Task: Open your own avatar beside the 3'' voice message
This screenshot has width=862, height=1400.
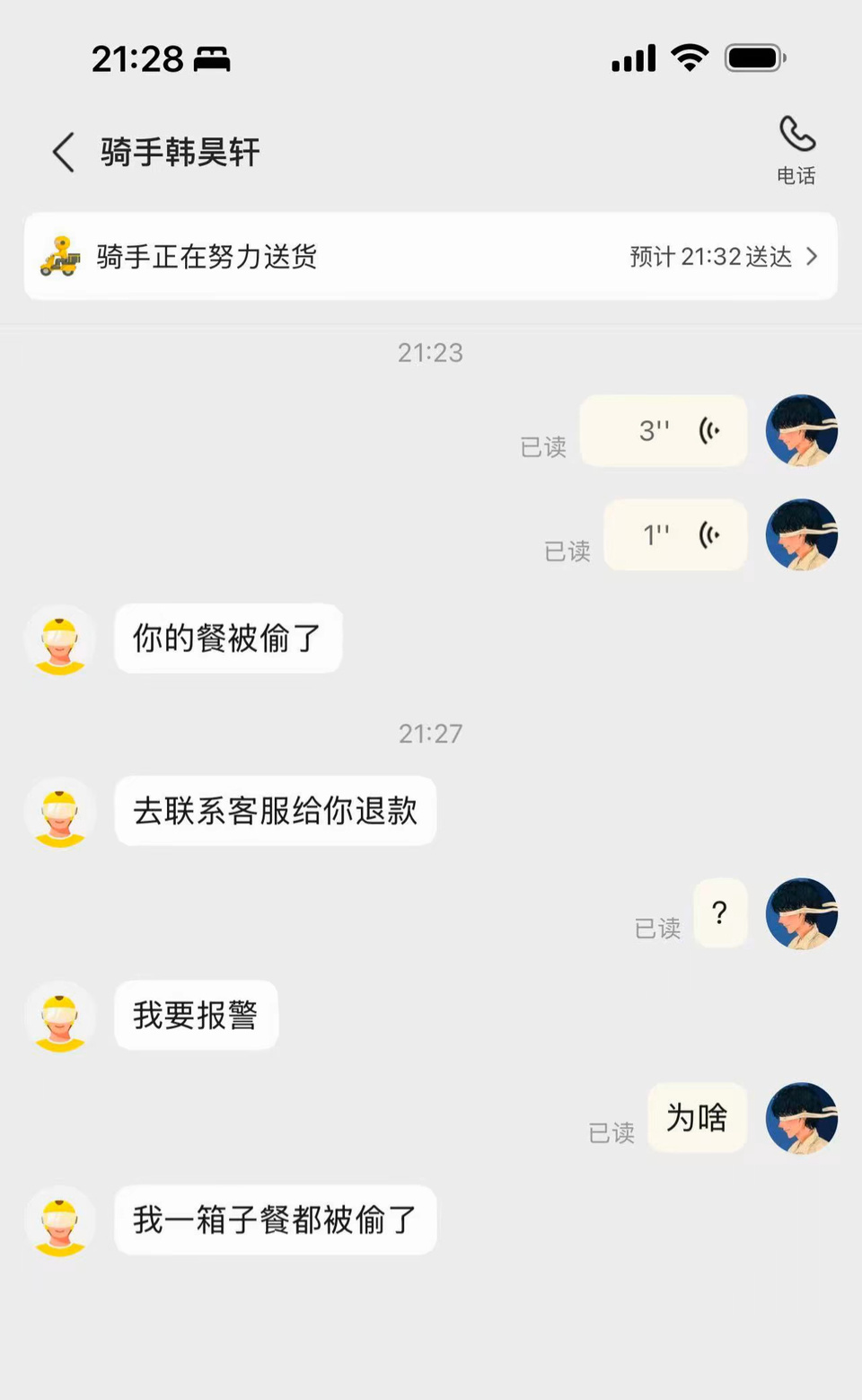Action: (x=800, y=431)
